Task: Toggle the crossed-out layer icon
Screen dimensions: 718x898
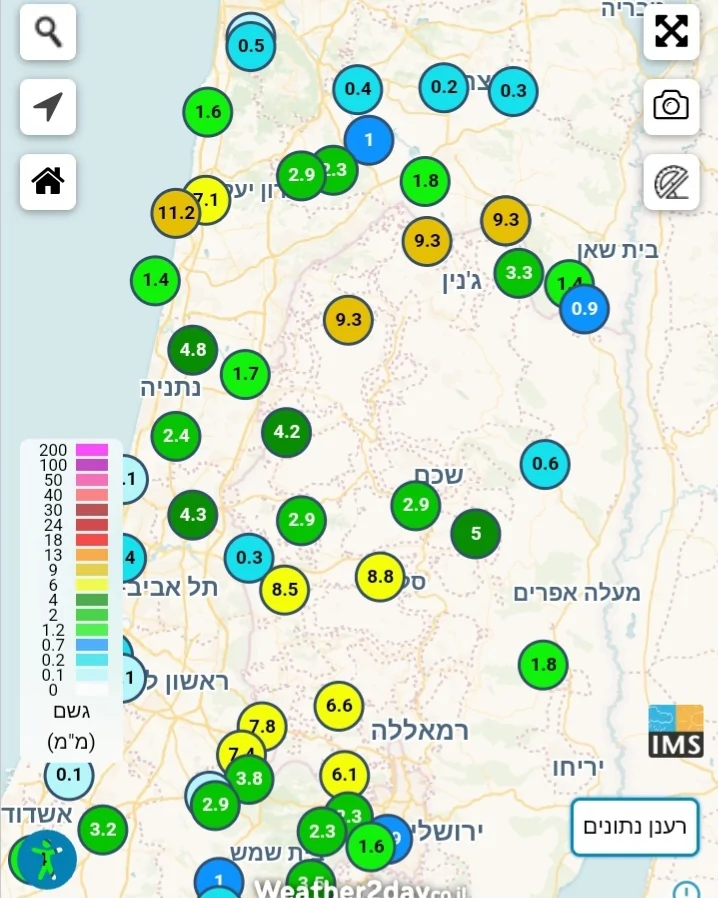Action: click(671, 181)
